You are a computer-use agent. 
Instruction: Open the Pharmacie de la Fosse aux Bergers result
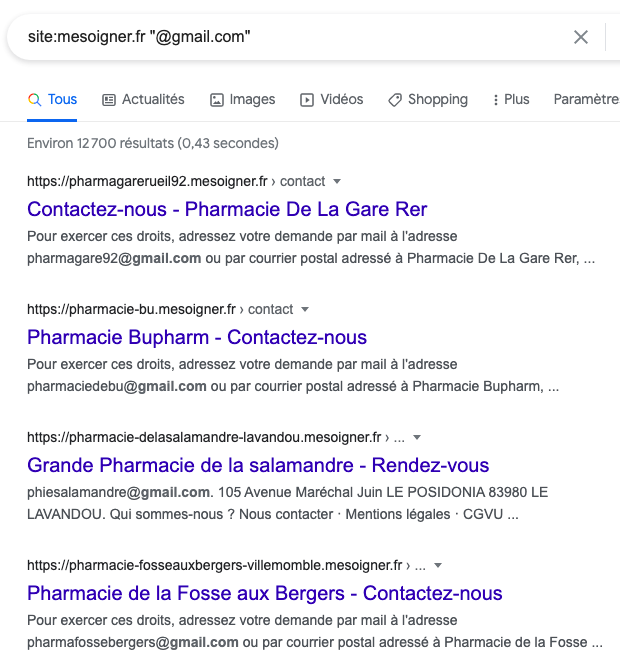264,593
